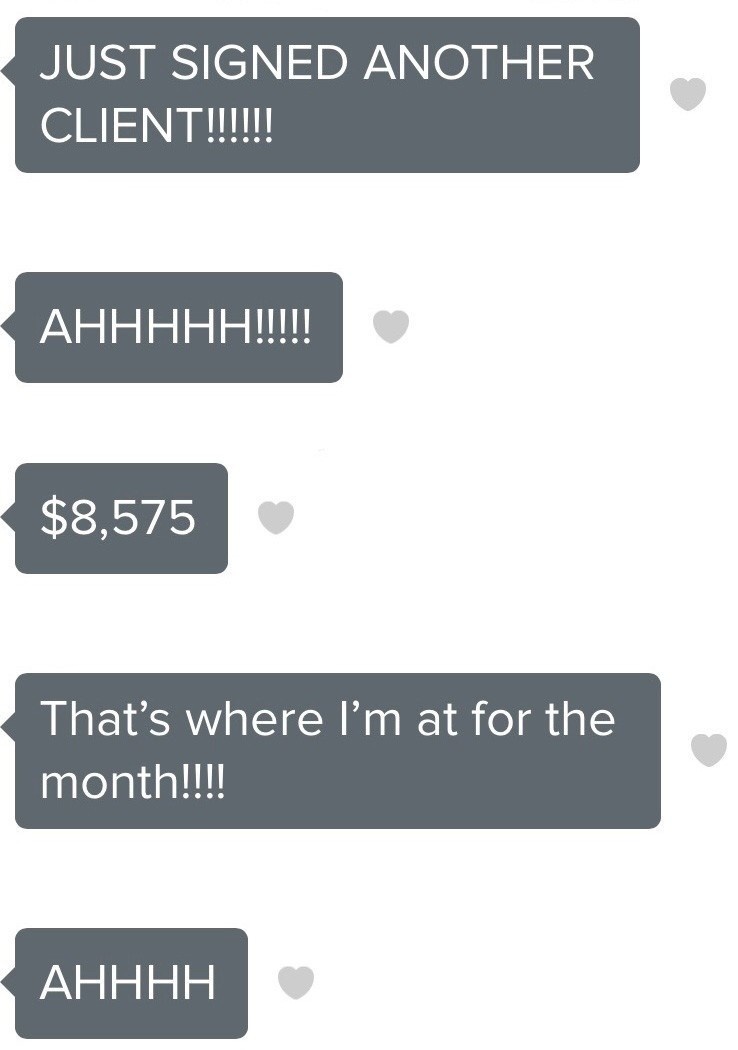738x1050 pixels.
Task: Heart the "AHHHHH!!!!!" message with exclamation marks
Action: tap(391, 326)
